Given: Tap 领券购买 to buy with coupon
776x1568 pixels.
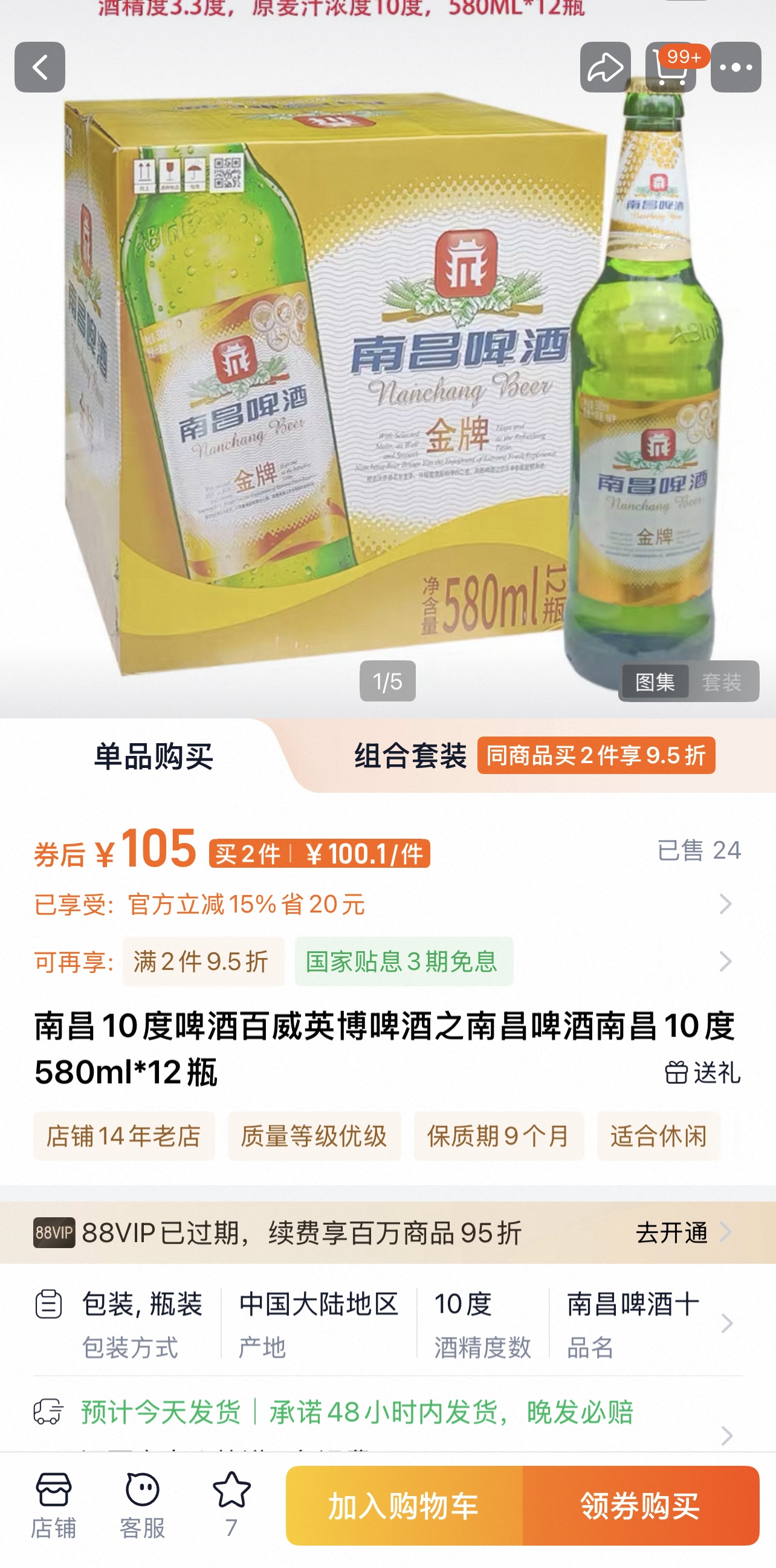Looking at the screenshot, I should (641, 1506).
